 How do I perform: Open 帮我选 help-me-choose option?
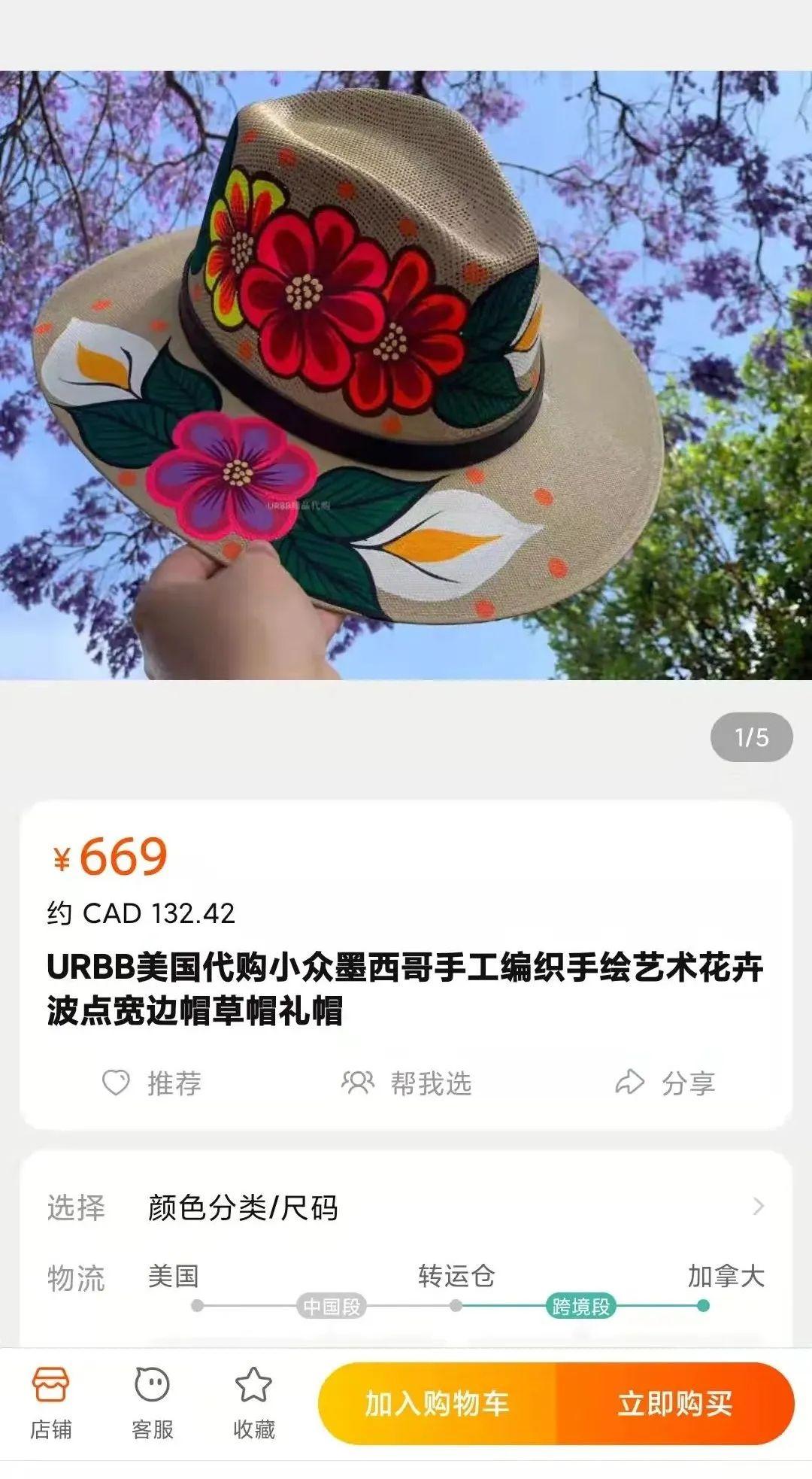pyautogui.click(x=407, y=1083)
